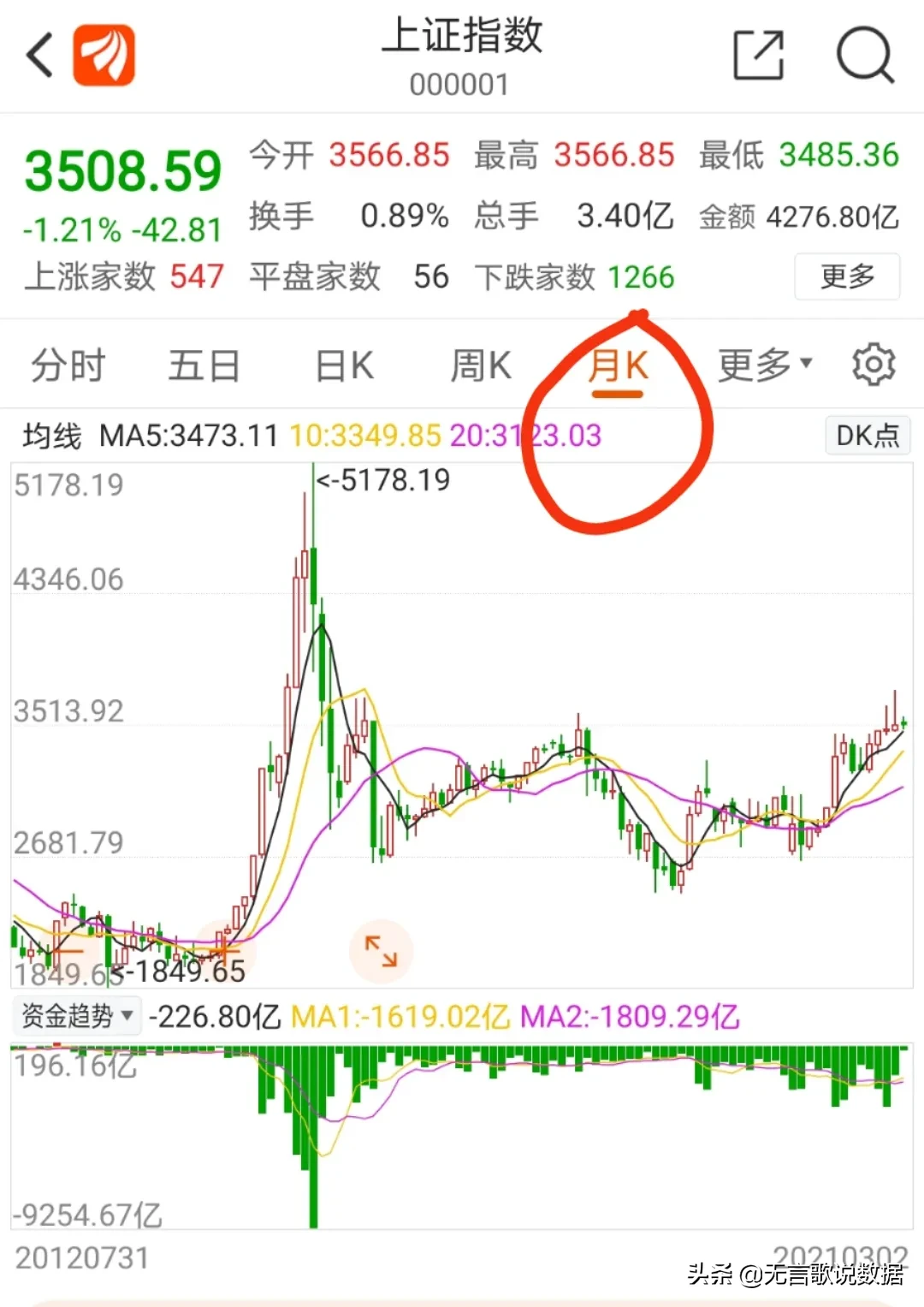The height and width of the screenshot is (1307, 924).
Task: Go back using the top-left arrow
Action: 40,56
